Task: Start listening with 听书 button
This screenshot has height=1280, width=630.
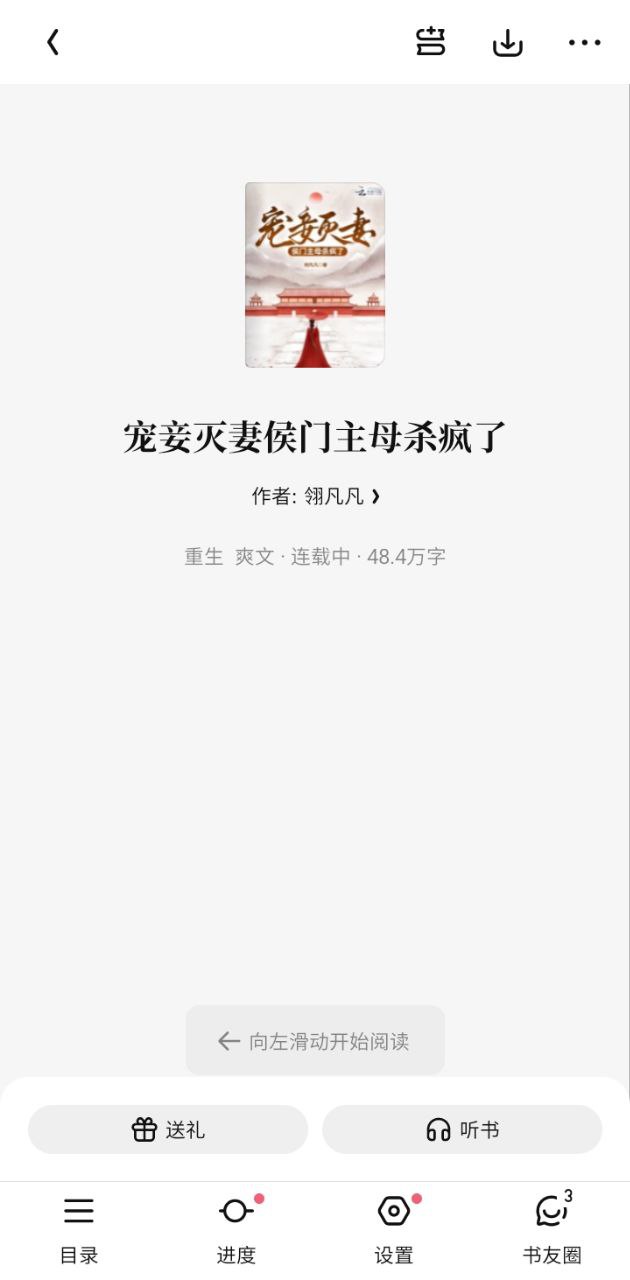Action: click(462, 1130)
